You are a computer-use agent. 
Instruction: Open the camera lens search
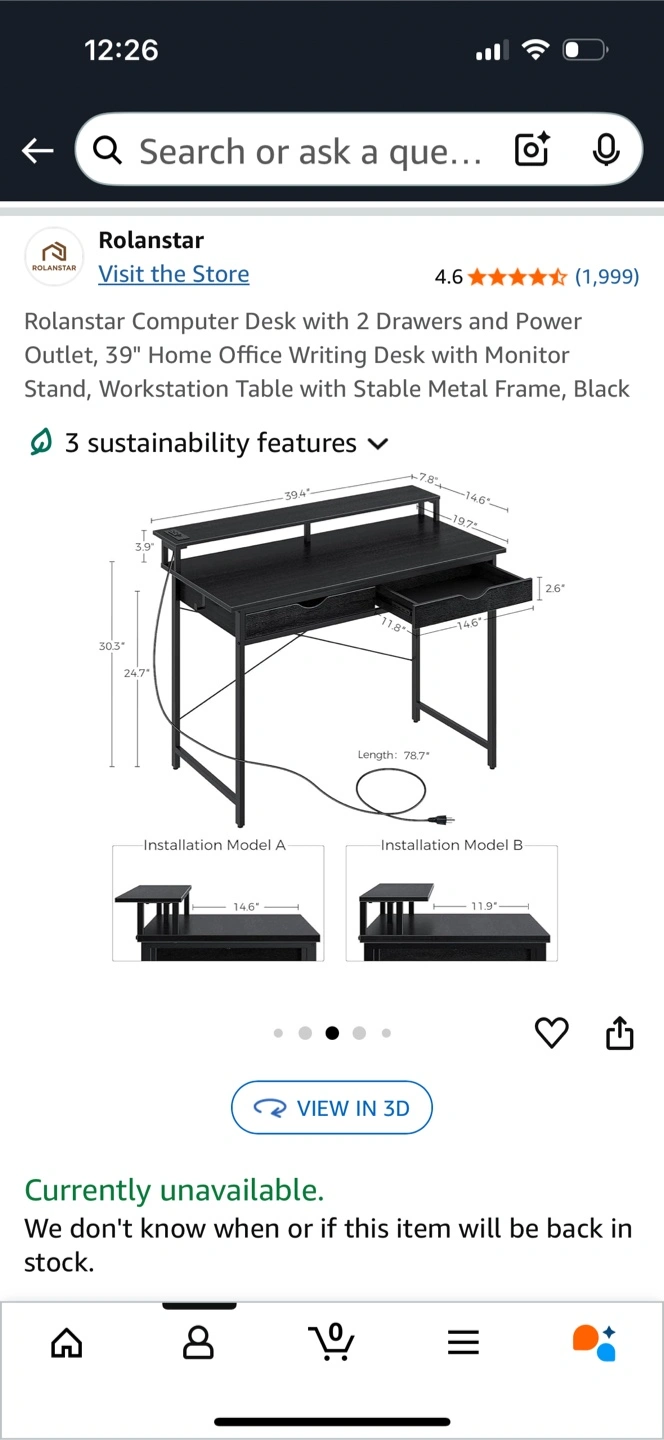pos(531,151)
